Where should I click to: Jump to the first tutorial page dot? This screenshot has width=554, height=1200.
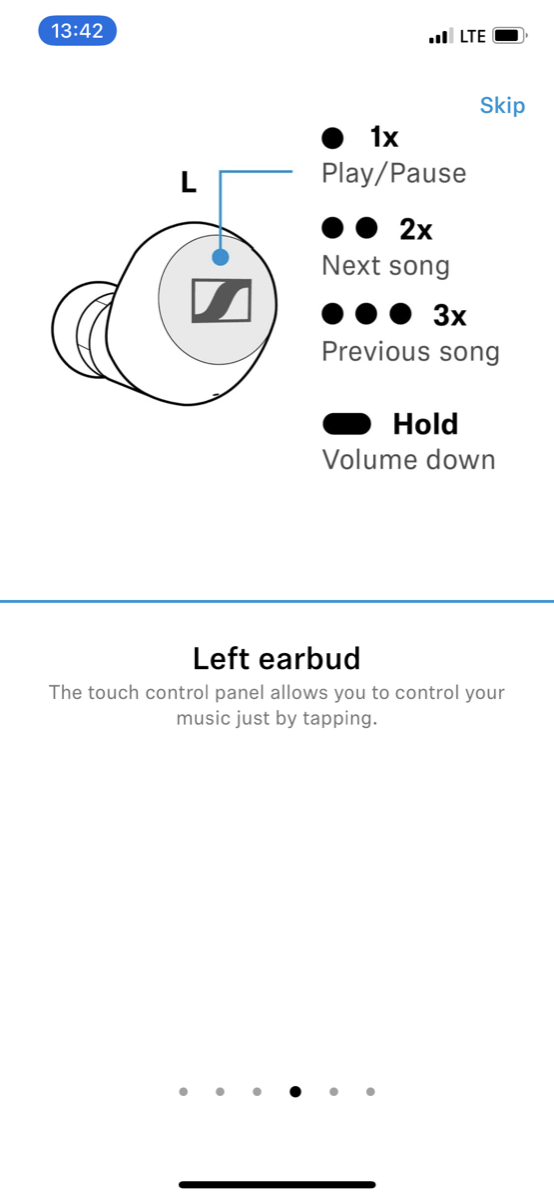point(183,1091)
